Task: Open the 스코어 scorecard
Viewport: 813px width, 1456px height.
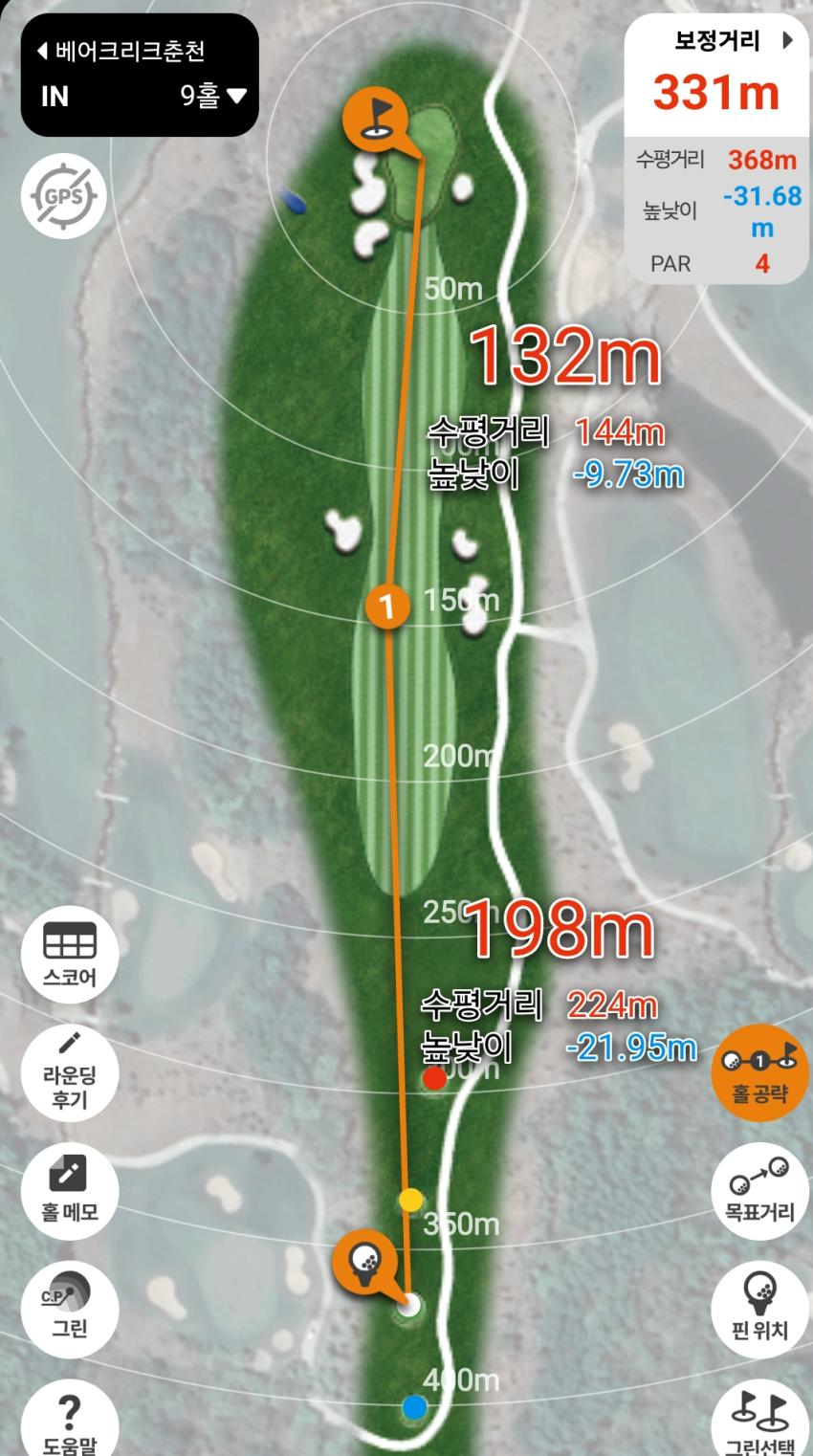Action: [x=70, y=954]
